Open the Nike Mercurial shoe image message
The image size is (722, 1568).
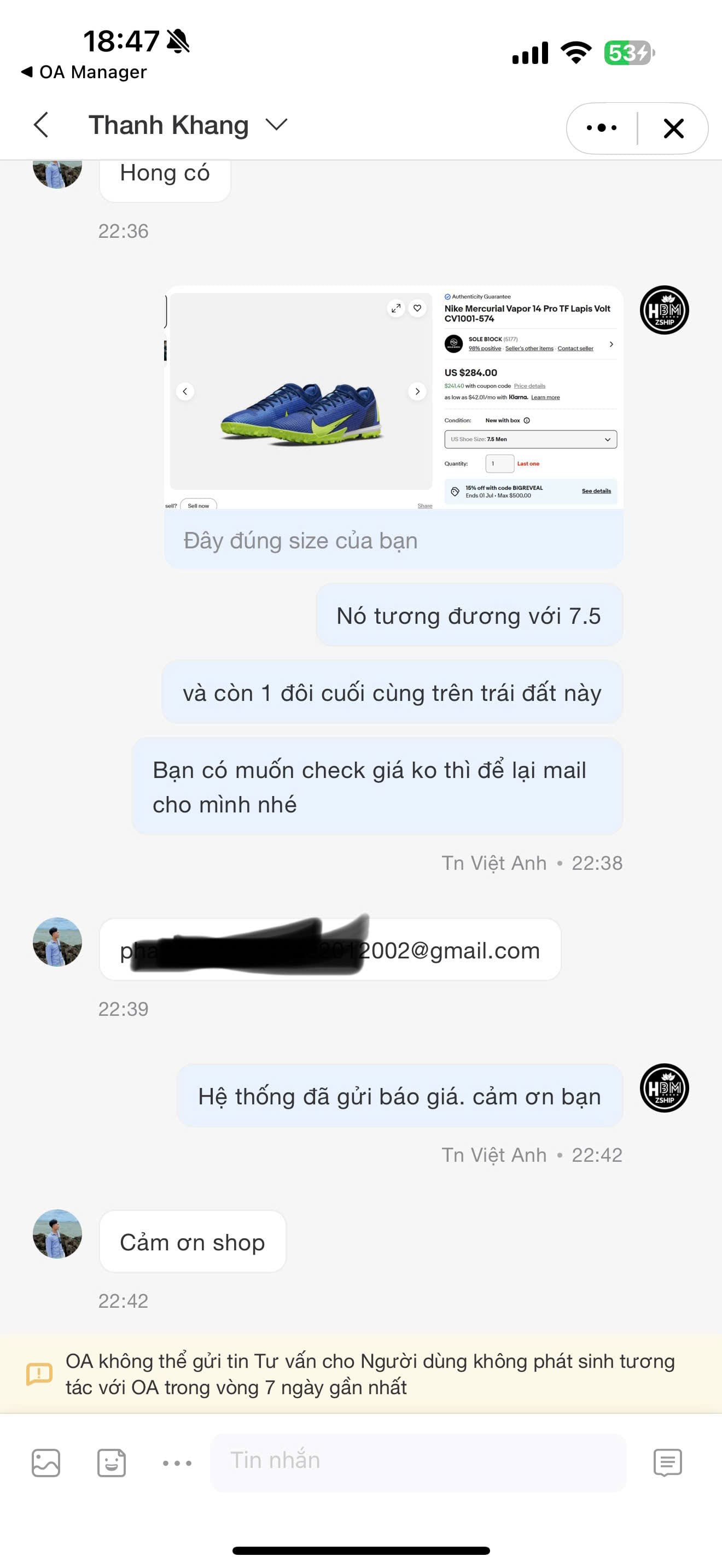393,397
